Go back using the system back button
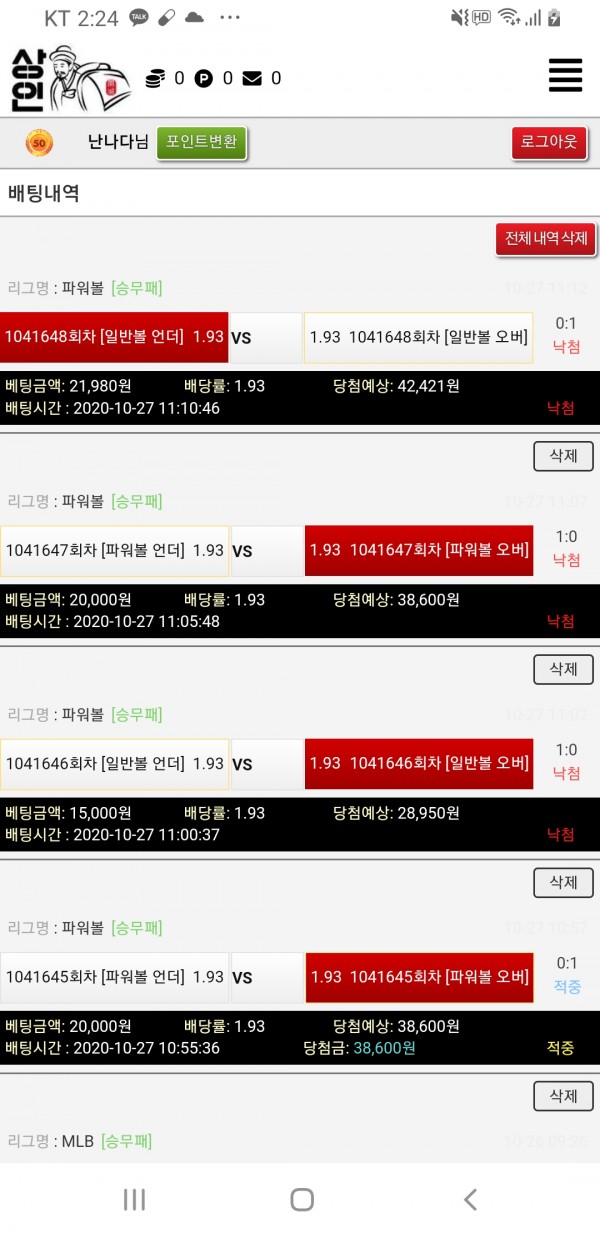 (470, 1200)
